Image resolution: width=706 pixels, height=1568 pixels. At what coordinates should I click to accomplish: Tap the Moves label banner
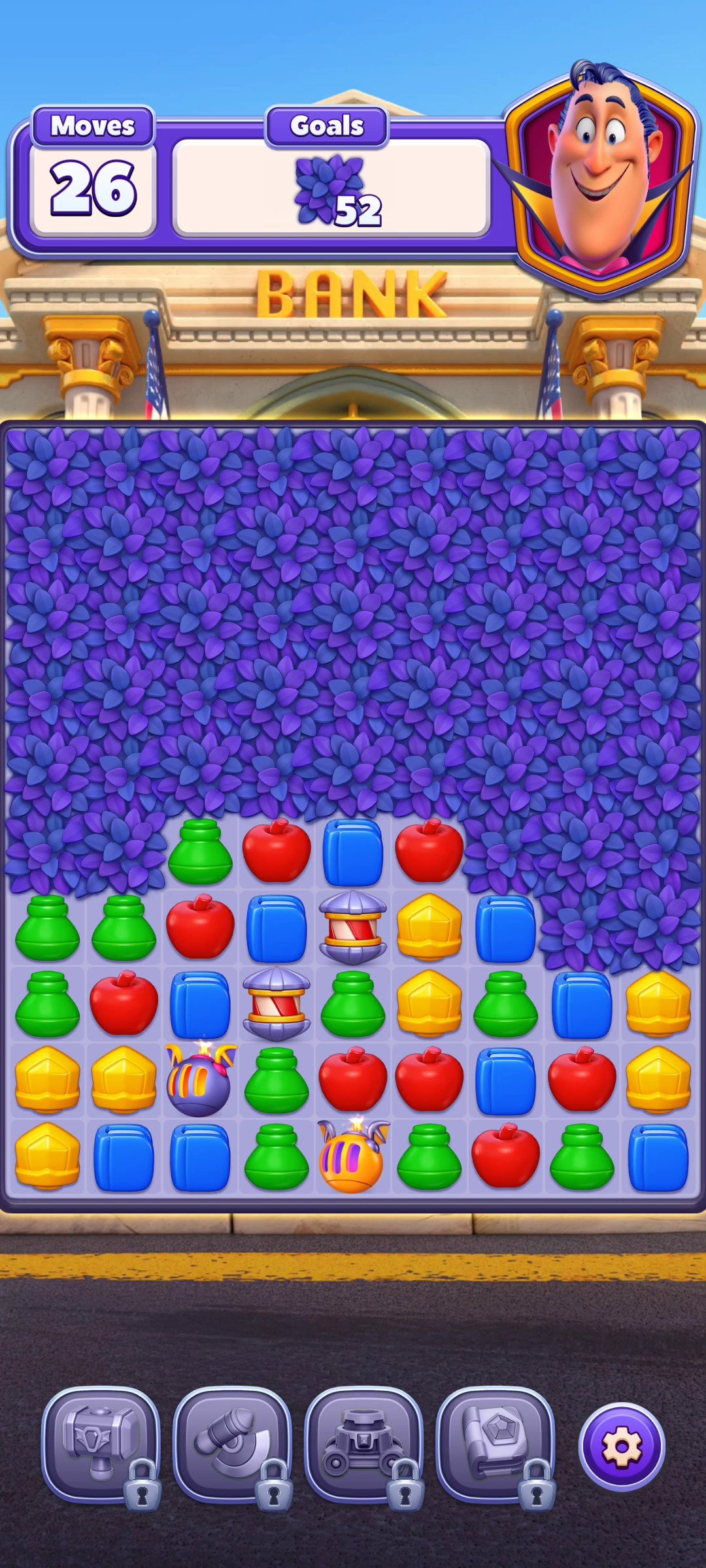[x=93, y=125]
